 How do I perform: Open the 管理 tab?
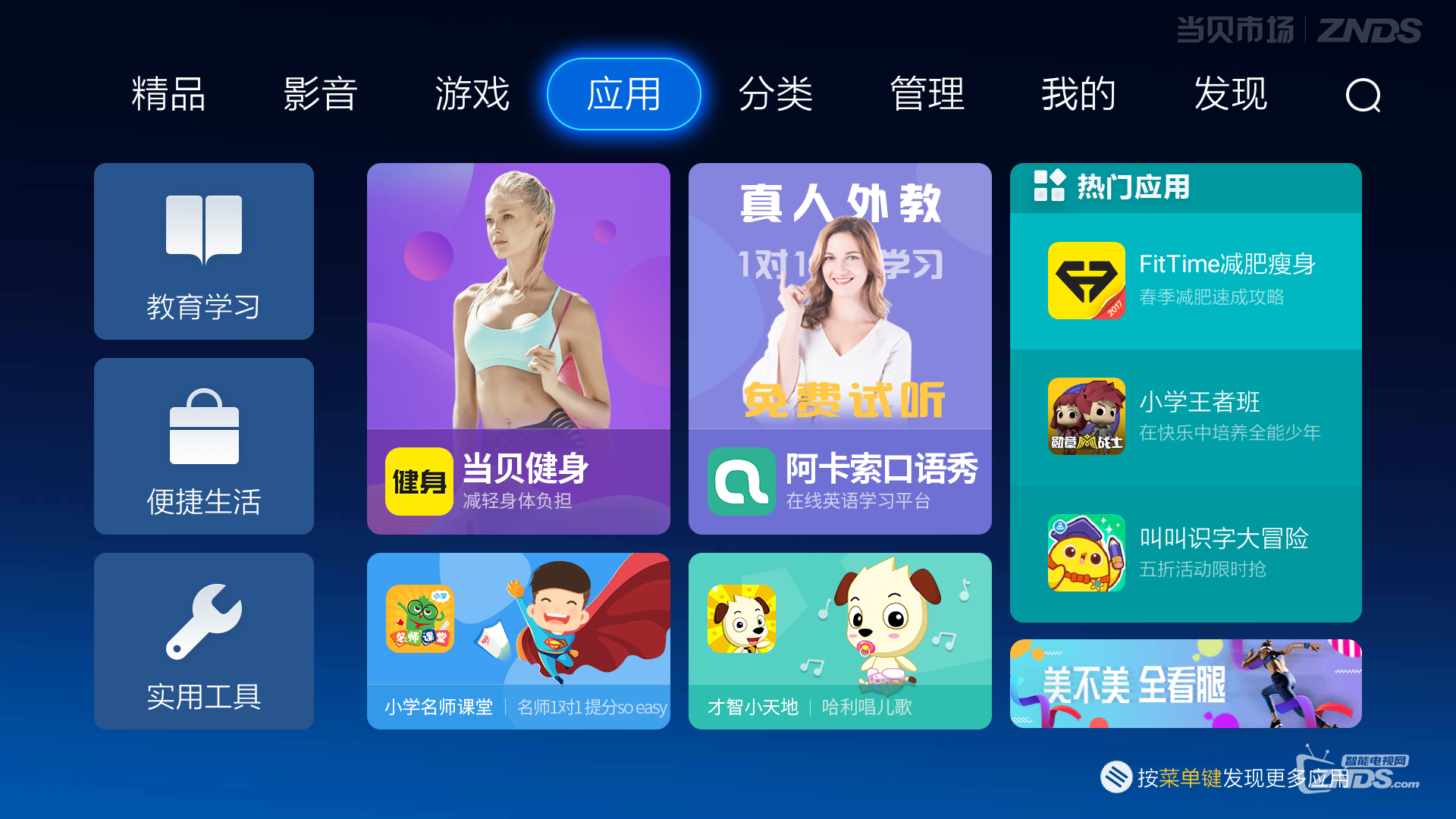[927, 95]
